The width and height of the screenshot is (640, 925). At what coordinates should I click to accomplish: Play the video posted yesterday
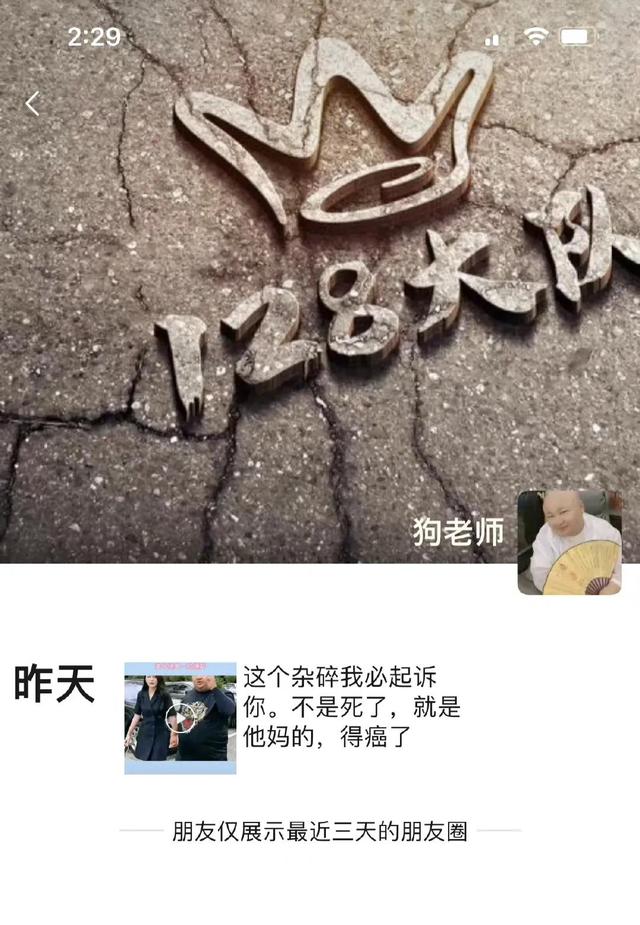click(x=180, y=717)
